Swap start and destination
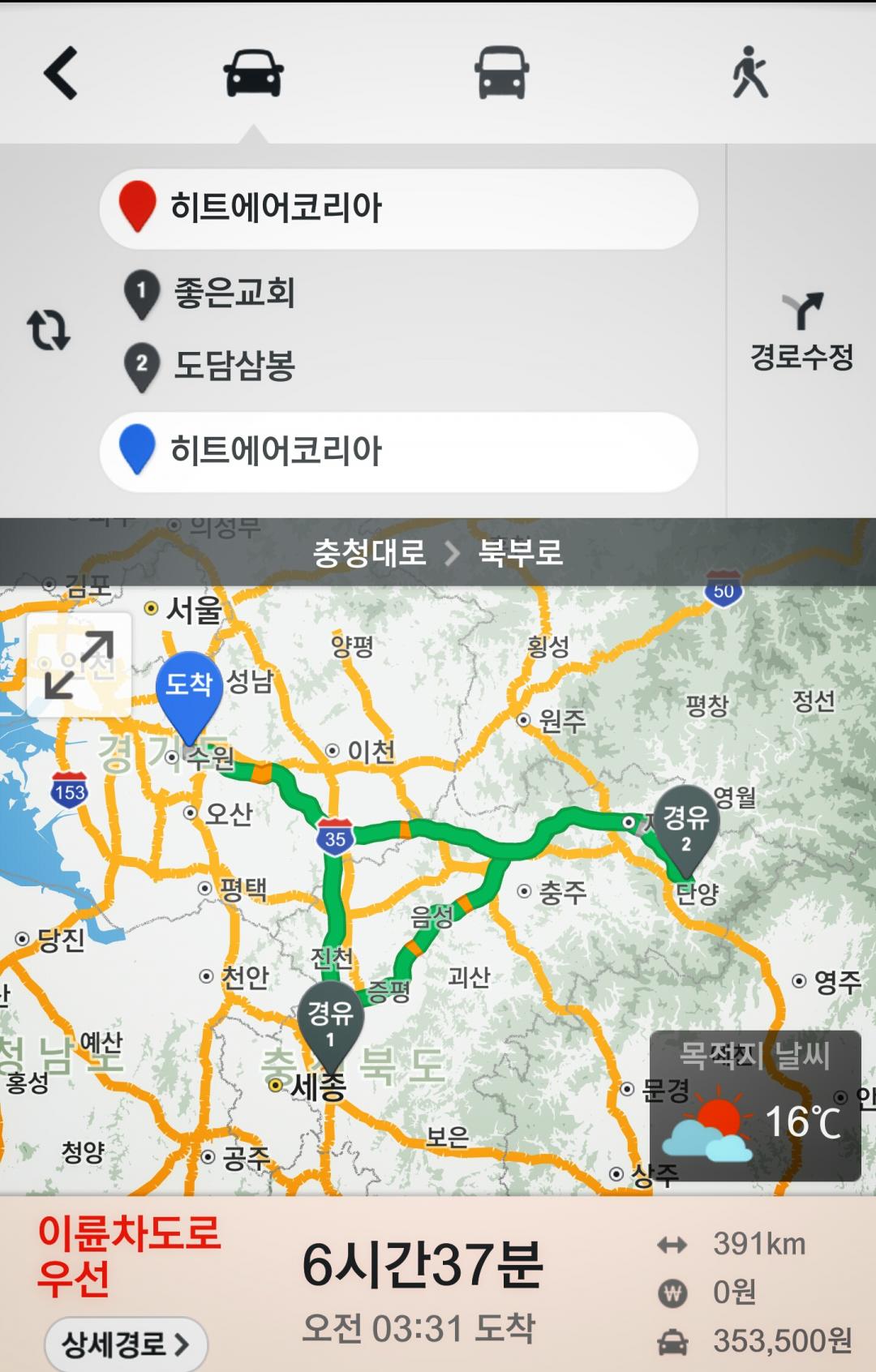The image size is (876, 1372). pos(49,330)
